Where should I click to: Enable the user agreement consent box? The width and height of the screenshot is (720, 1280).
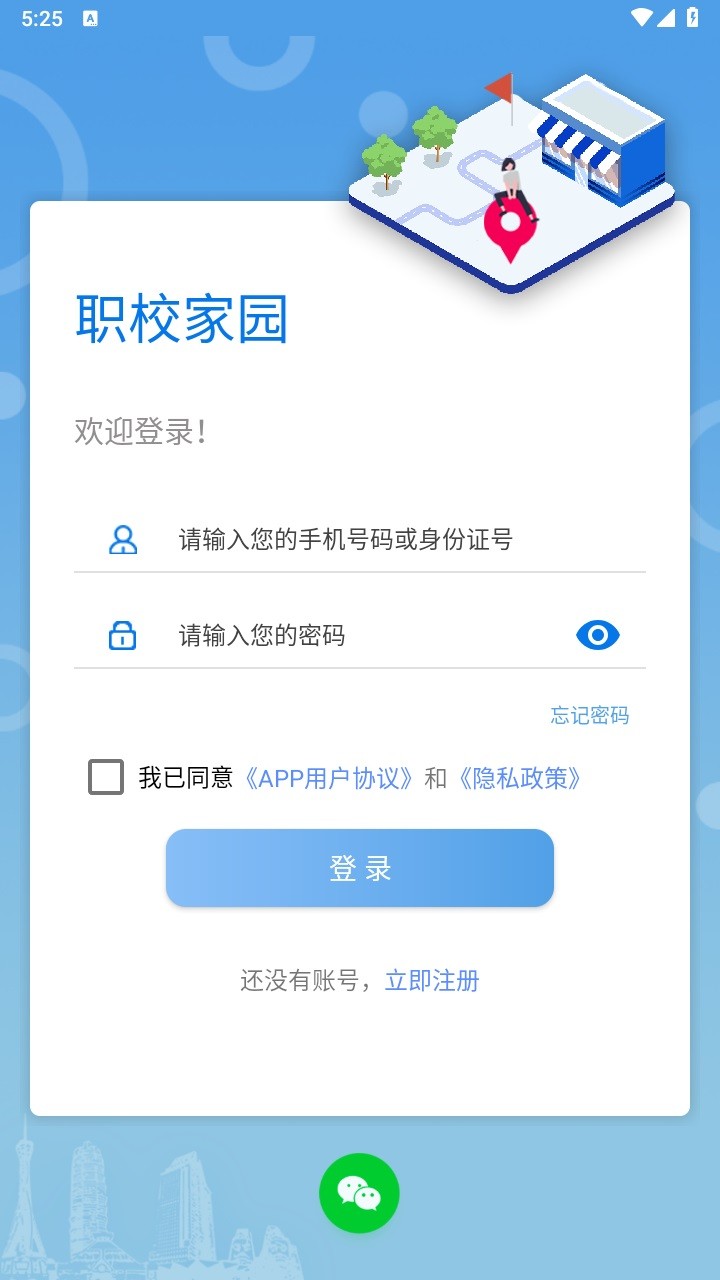(x=104, y=777)
